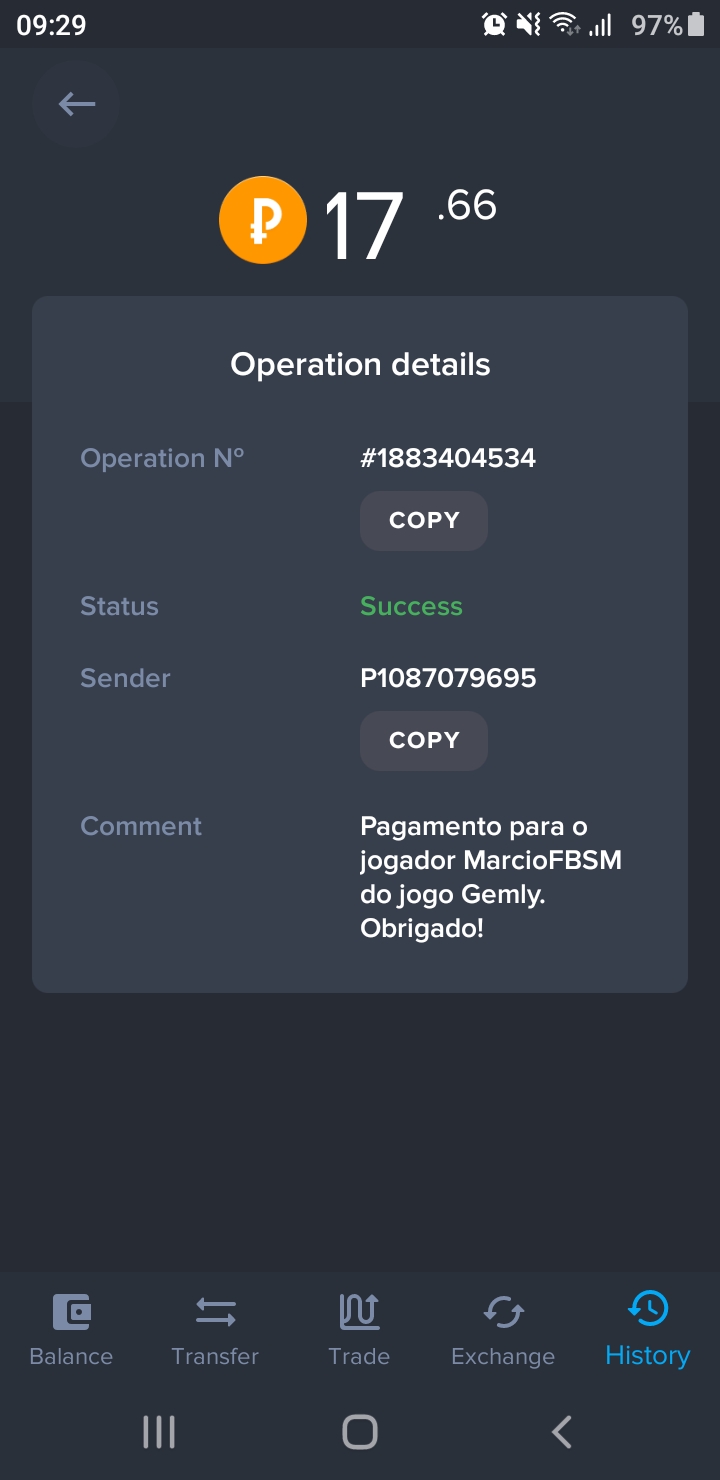Open the recent apps view

pyautogui.click(x=159, y=1432)
